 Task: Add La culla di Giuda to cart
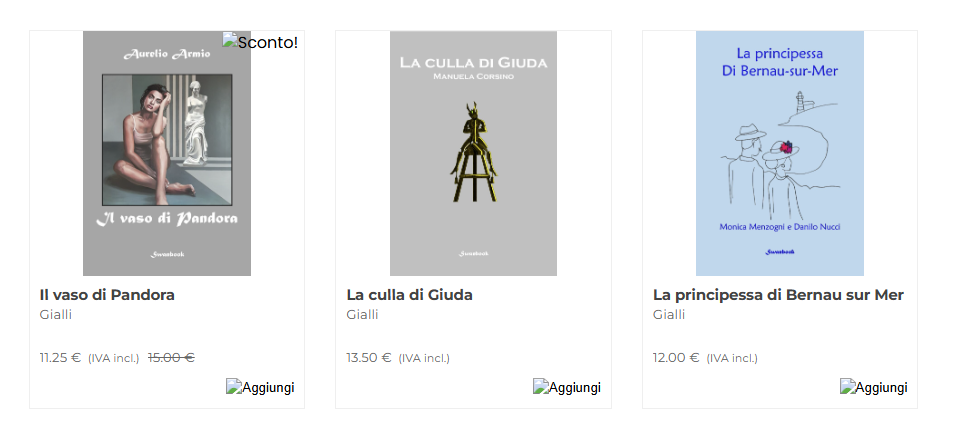pos(567,387)
